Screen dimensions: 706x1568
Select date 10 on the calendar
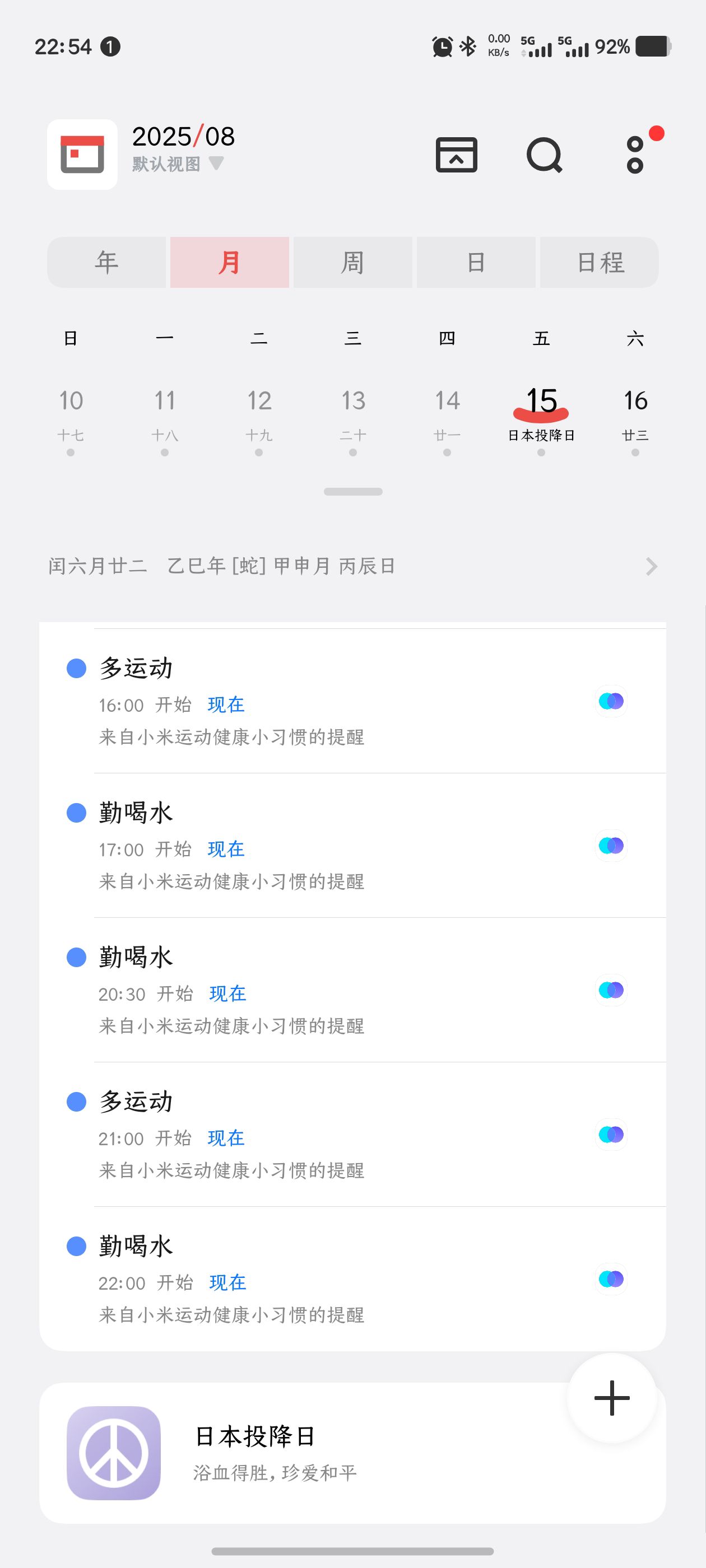[x=71, y=414]
